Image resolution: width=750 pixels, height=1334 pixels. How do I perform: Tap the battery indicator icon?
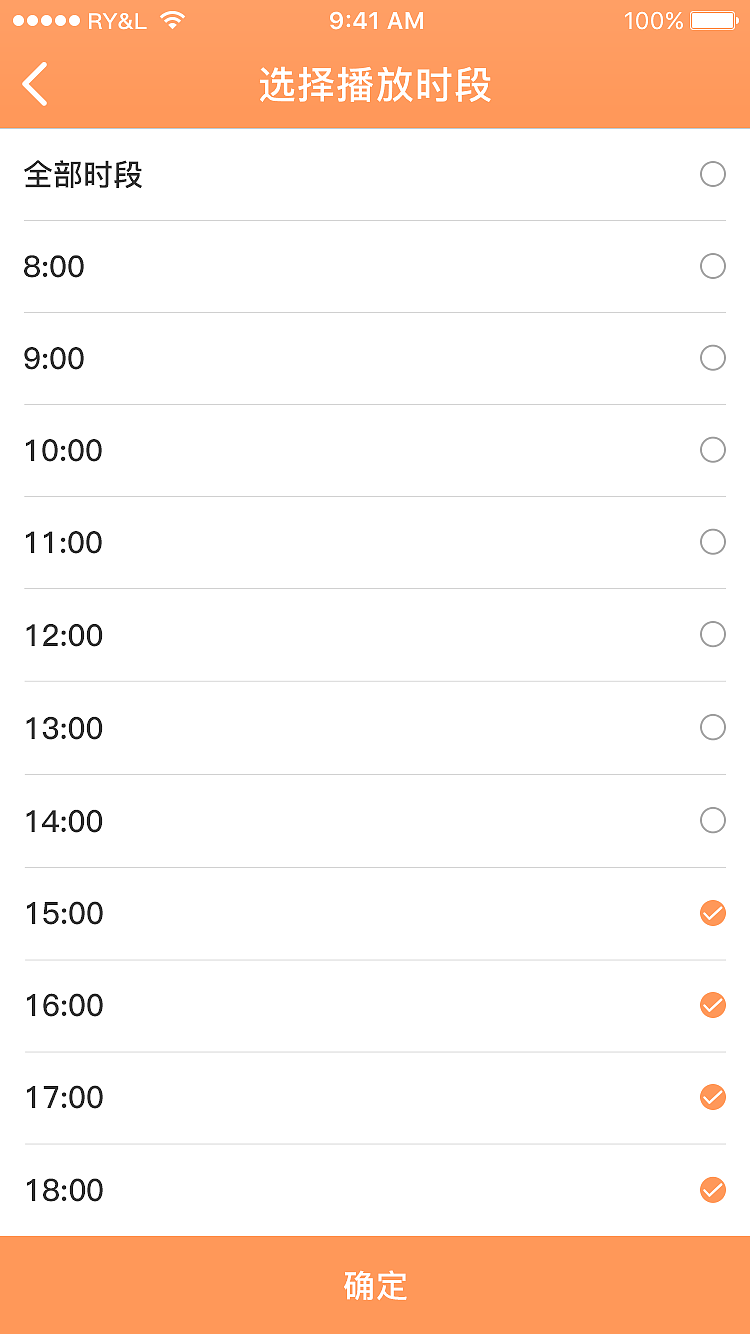pos(712,20)
